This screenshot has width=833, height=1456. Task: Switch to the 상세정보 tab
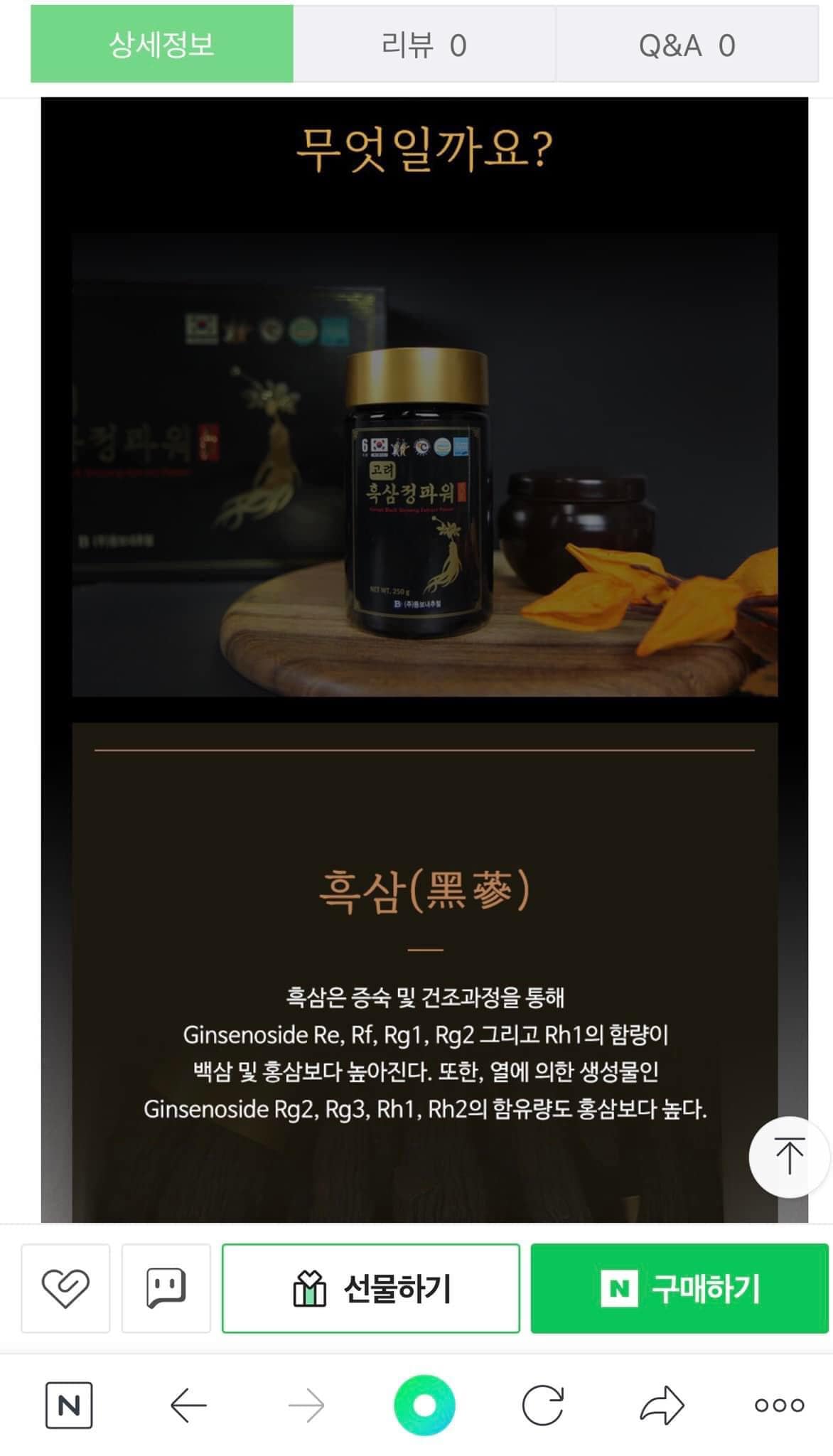161,44
